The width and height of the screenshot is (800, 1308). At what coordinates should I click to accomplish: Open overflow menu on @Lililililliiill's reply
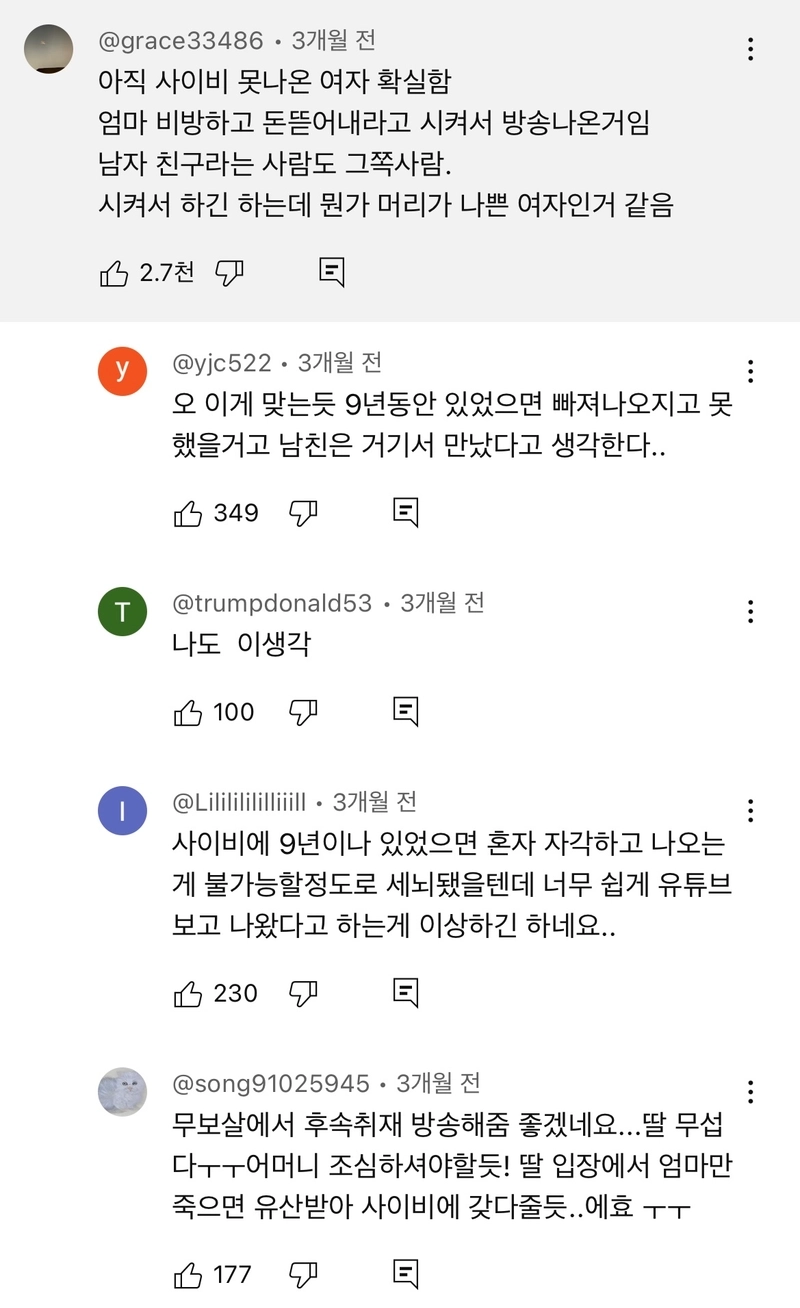(x=751, y=811)
